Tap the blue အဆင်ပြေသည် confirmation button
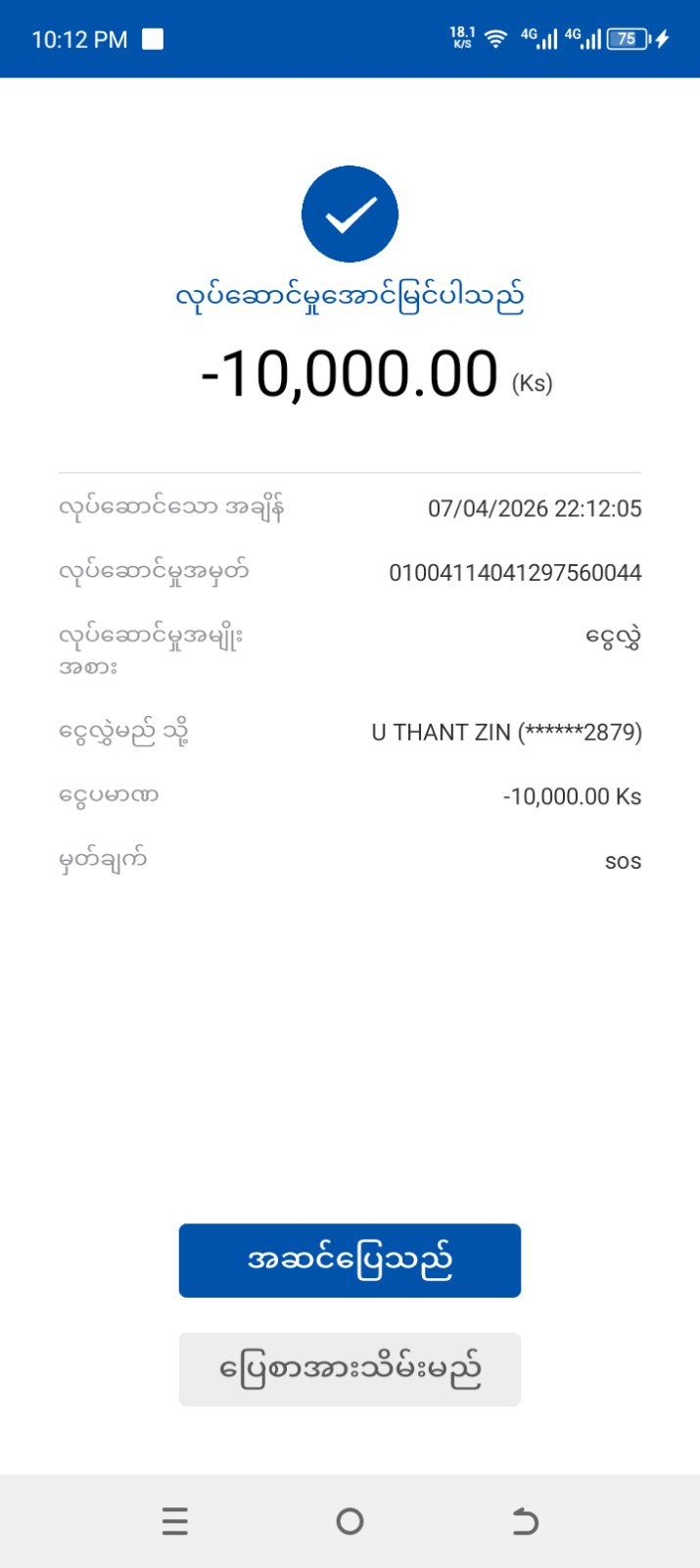The width and height of the screenshot is (700, 1568). (350, 1259)
